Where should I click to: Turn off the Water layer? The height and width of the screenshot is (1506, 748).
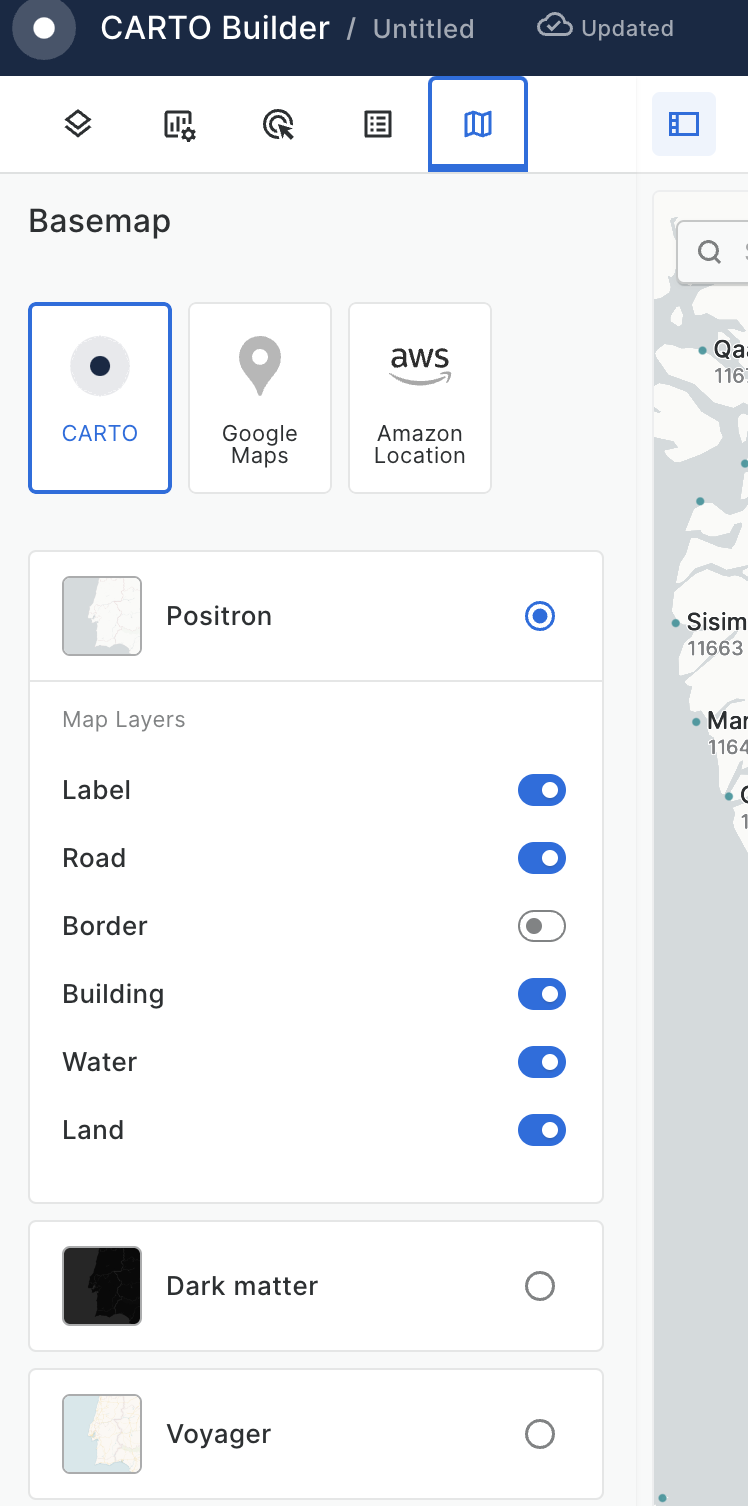click(542, 1062)
